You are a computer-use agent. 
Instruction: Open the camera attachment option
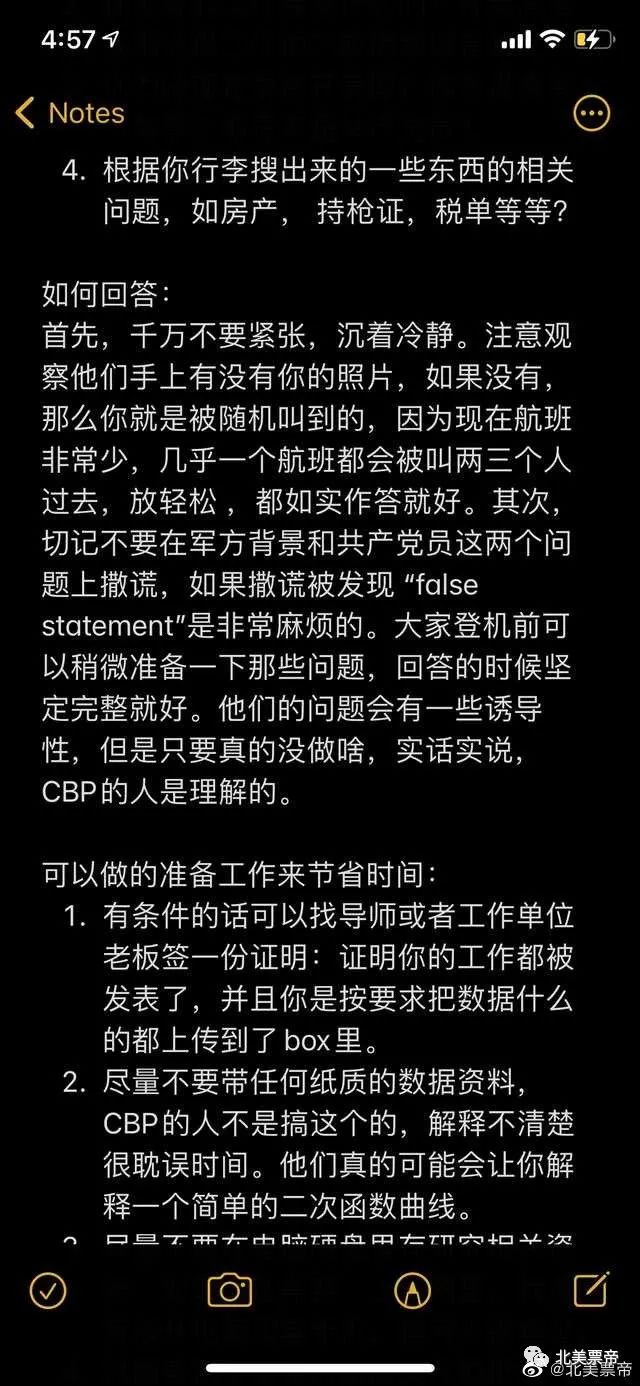(229, 1290)
